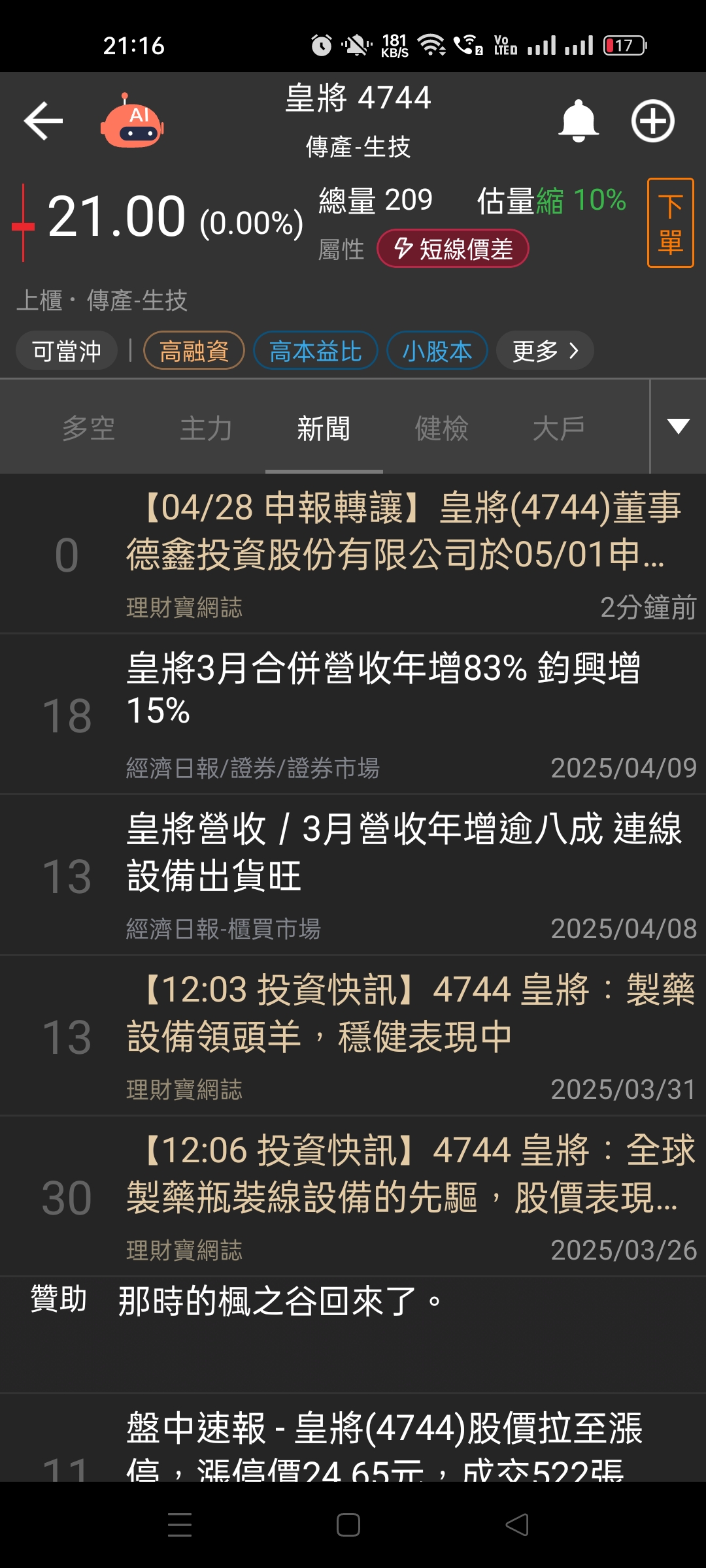
Task: Expand the tab list dropdown arrow
Action: [x=678, y=427]
